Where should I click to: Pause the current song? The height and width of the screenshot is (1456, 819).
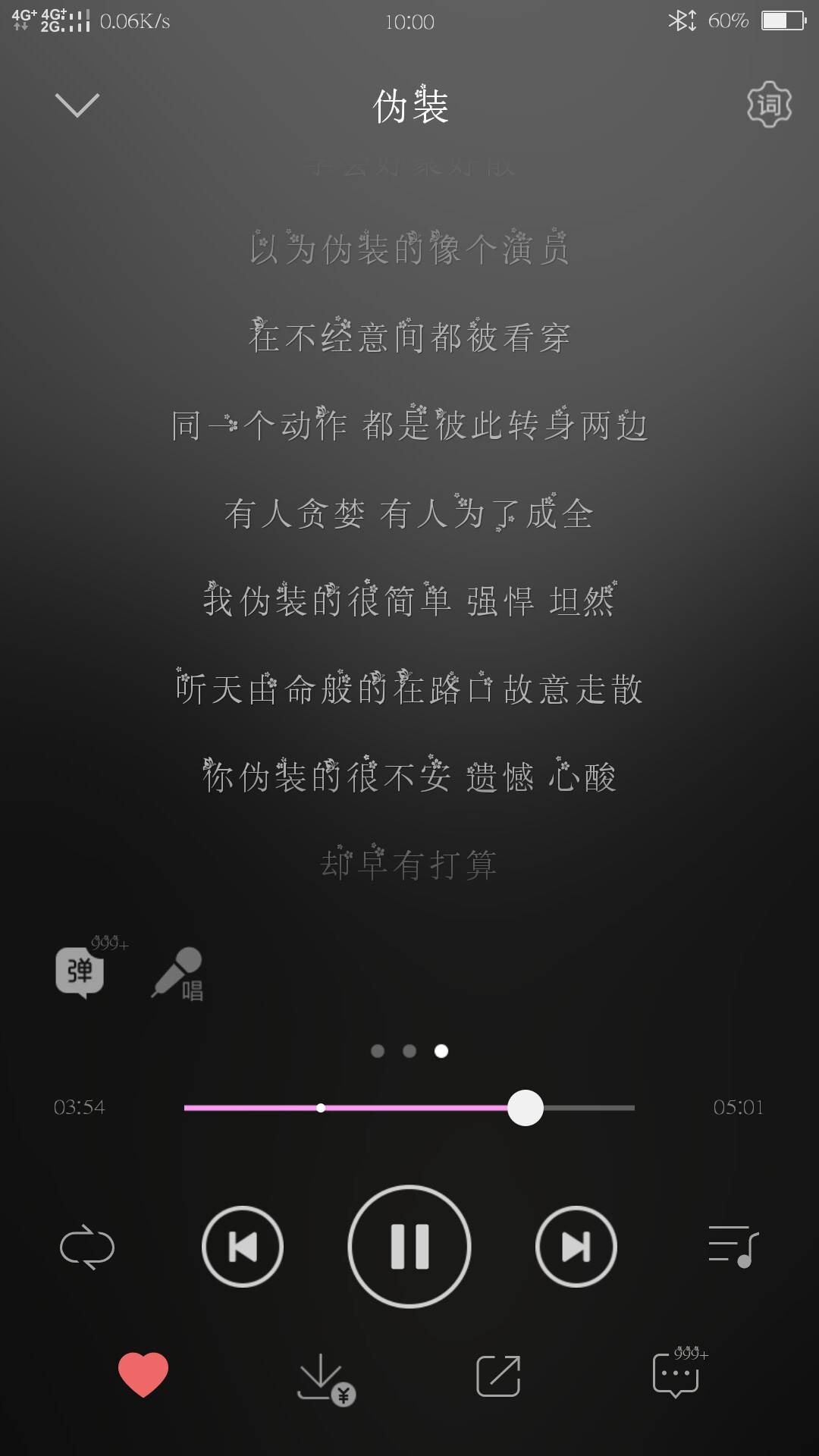tap(409, 1247)
